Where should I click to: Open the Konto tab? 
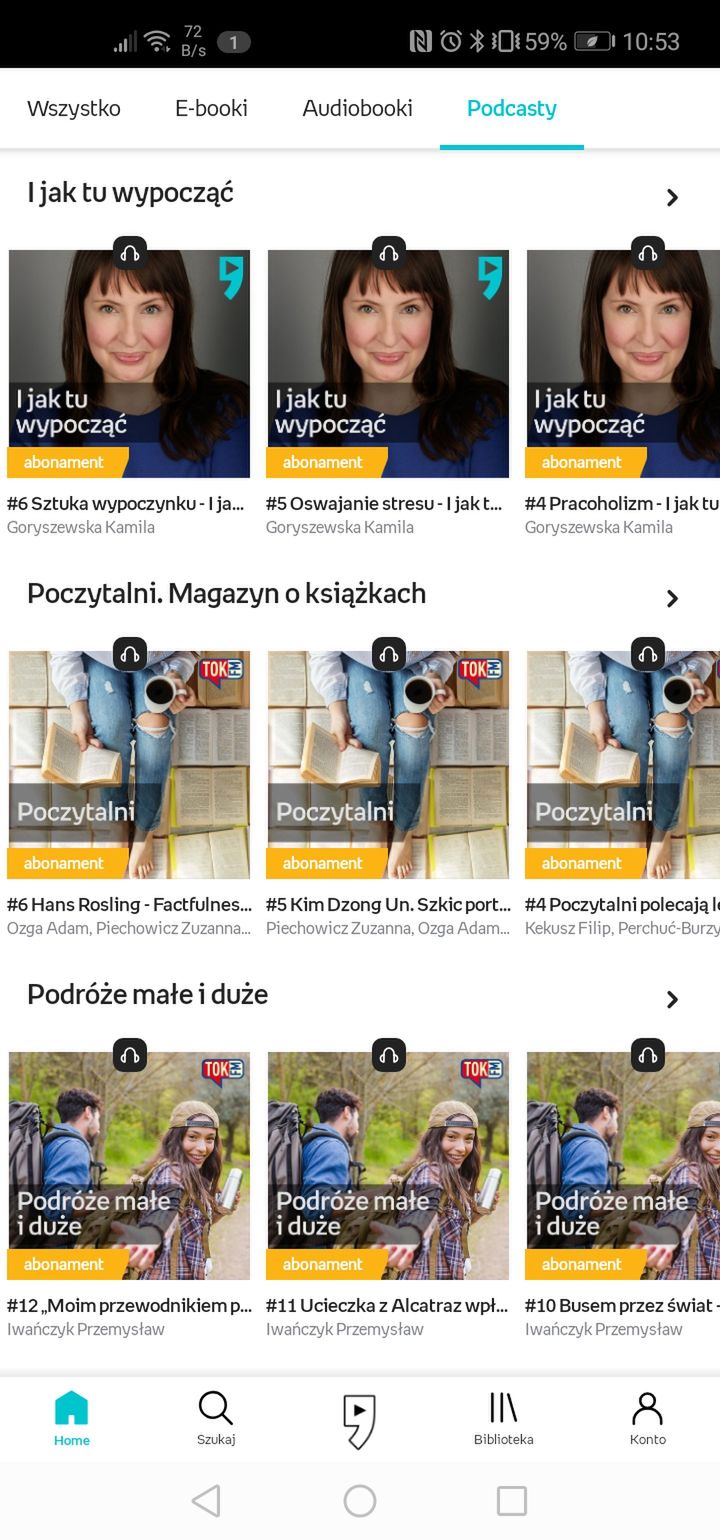[648, 1418]
